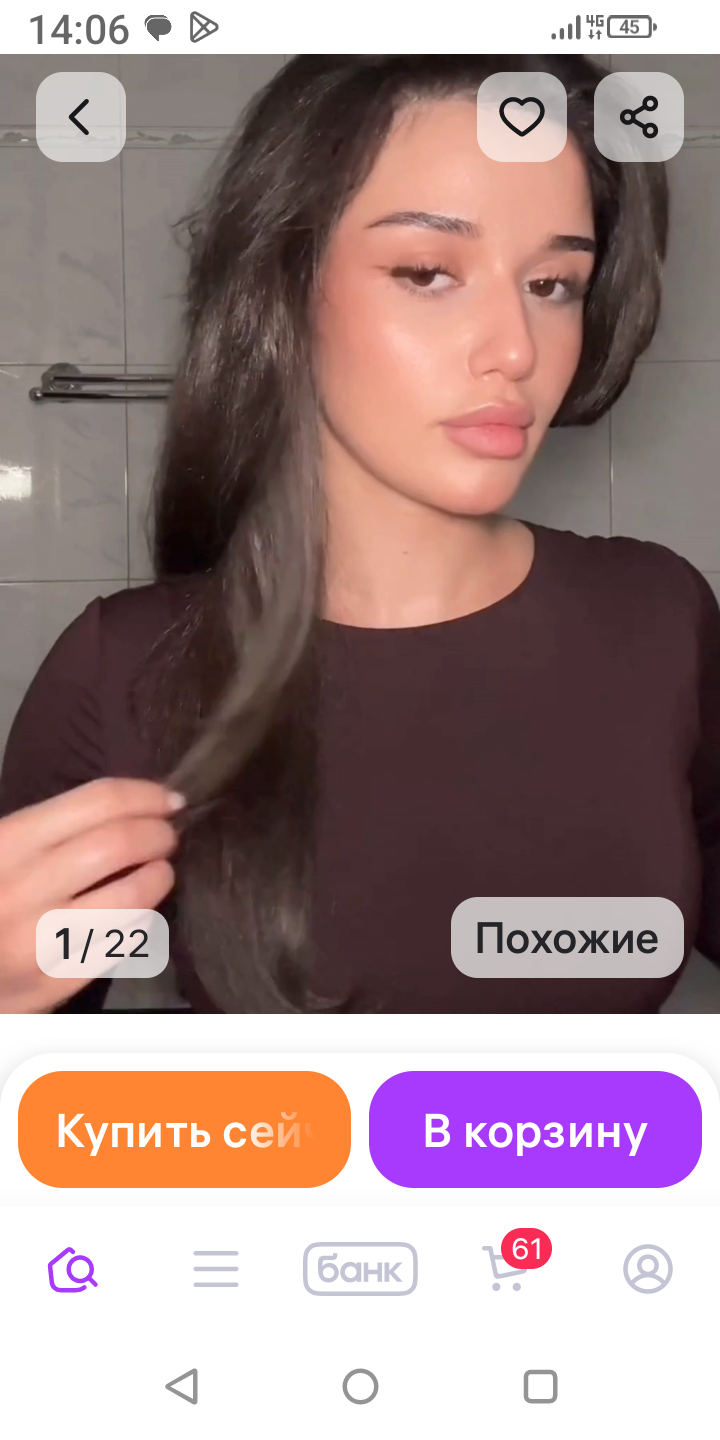Add item with В корзину button
The width and height of the screenshot is (720, 1440).
pyautogui.click(x=535, y=1130)
